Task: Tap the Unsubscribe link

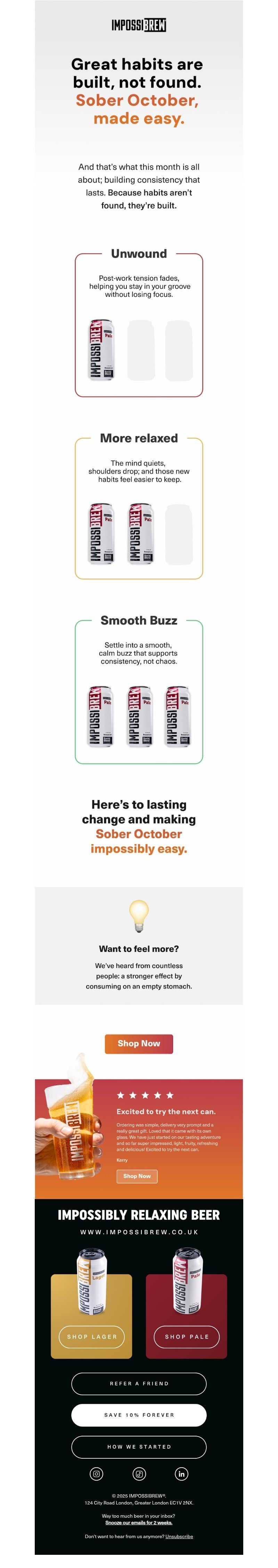Action: point(179,1536)
